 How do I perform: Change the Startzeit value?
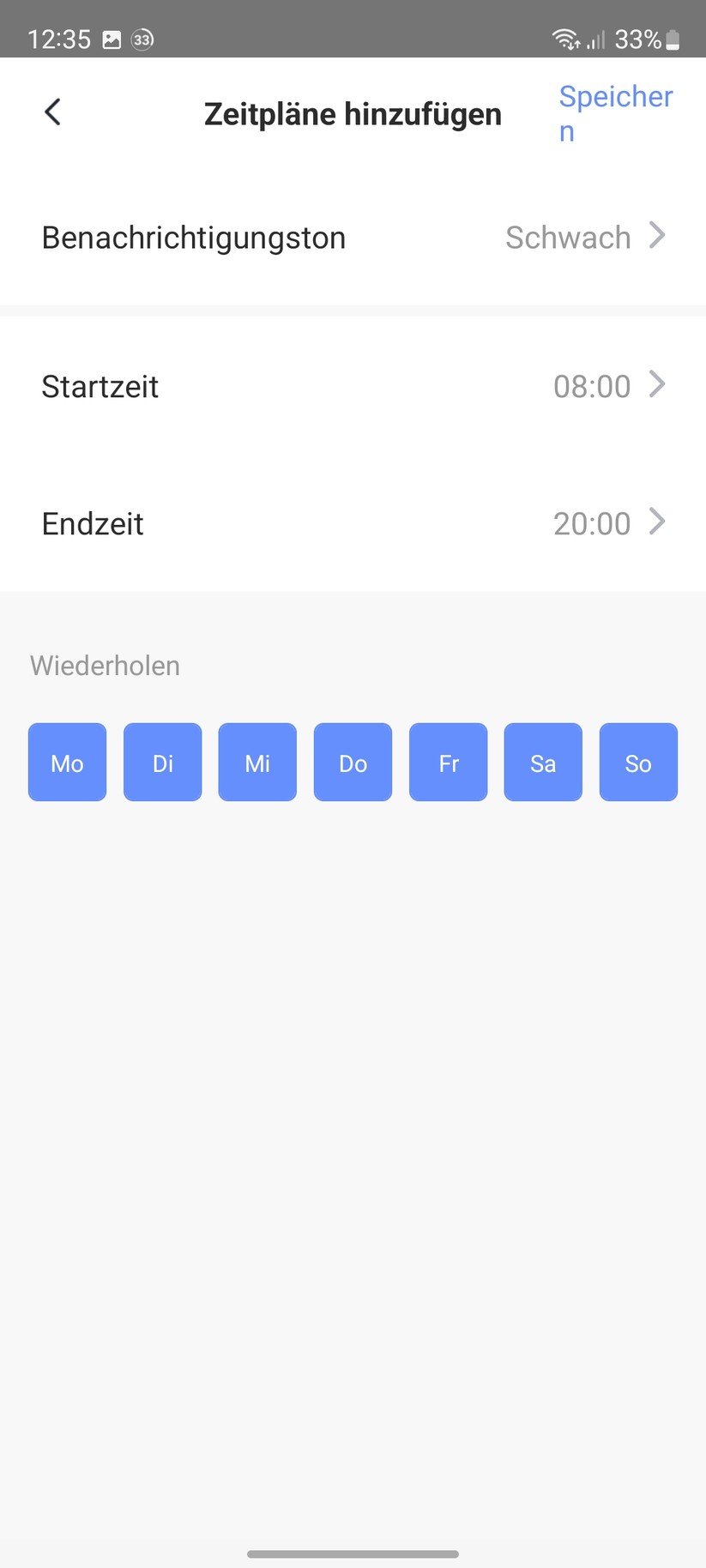click(x=353, y=386)
